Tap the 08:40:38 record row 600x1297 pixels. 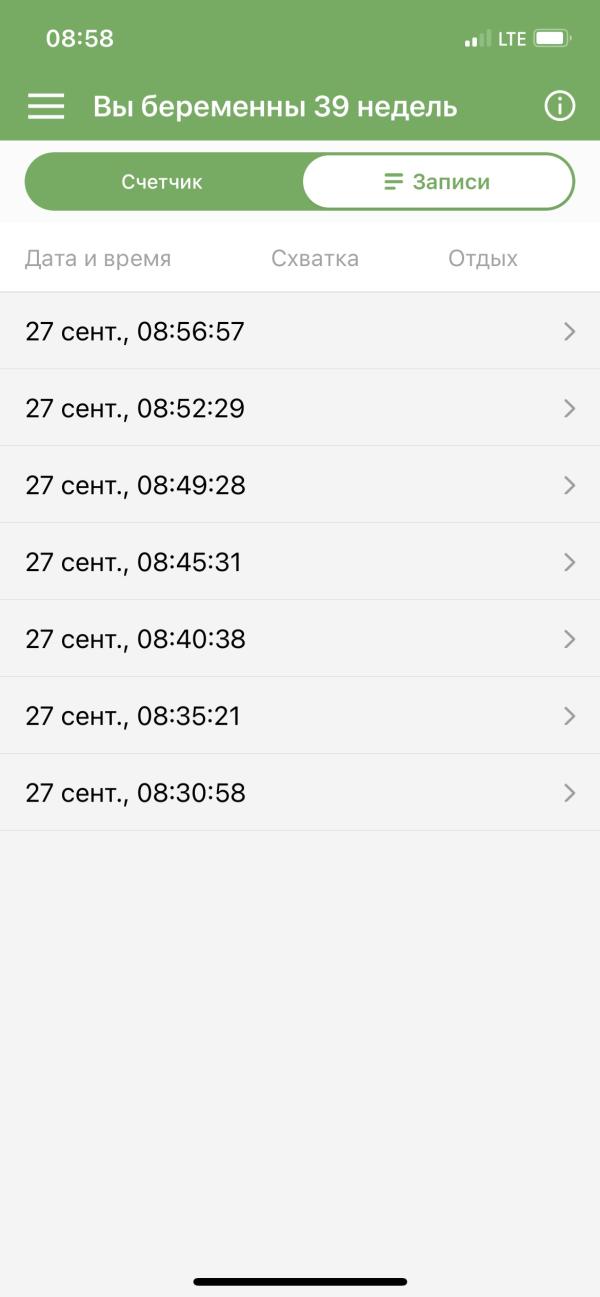point(300,639)
